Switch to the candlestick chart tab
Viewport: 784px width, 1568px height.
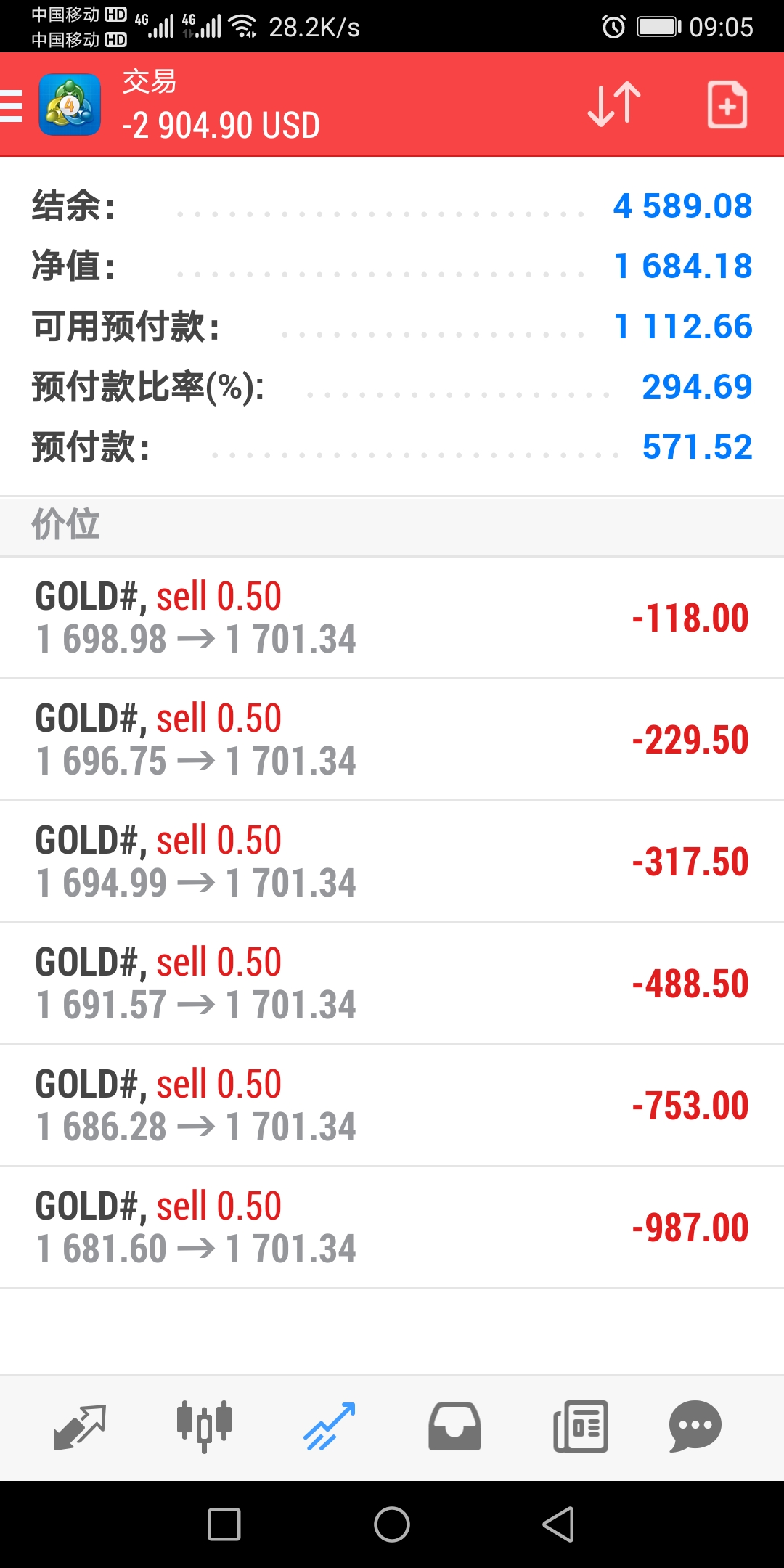pyautogui.click(x=204, y=1426)
